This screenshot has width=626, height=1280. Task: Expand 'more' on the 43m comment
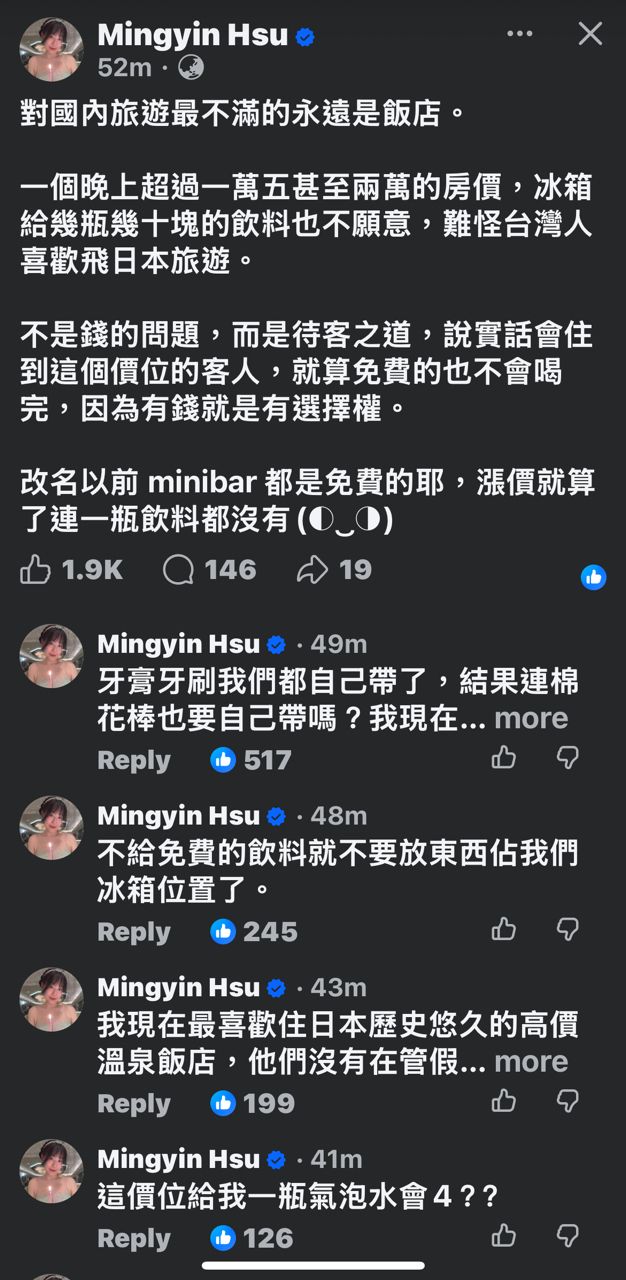[x=531, y=1062]
